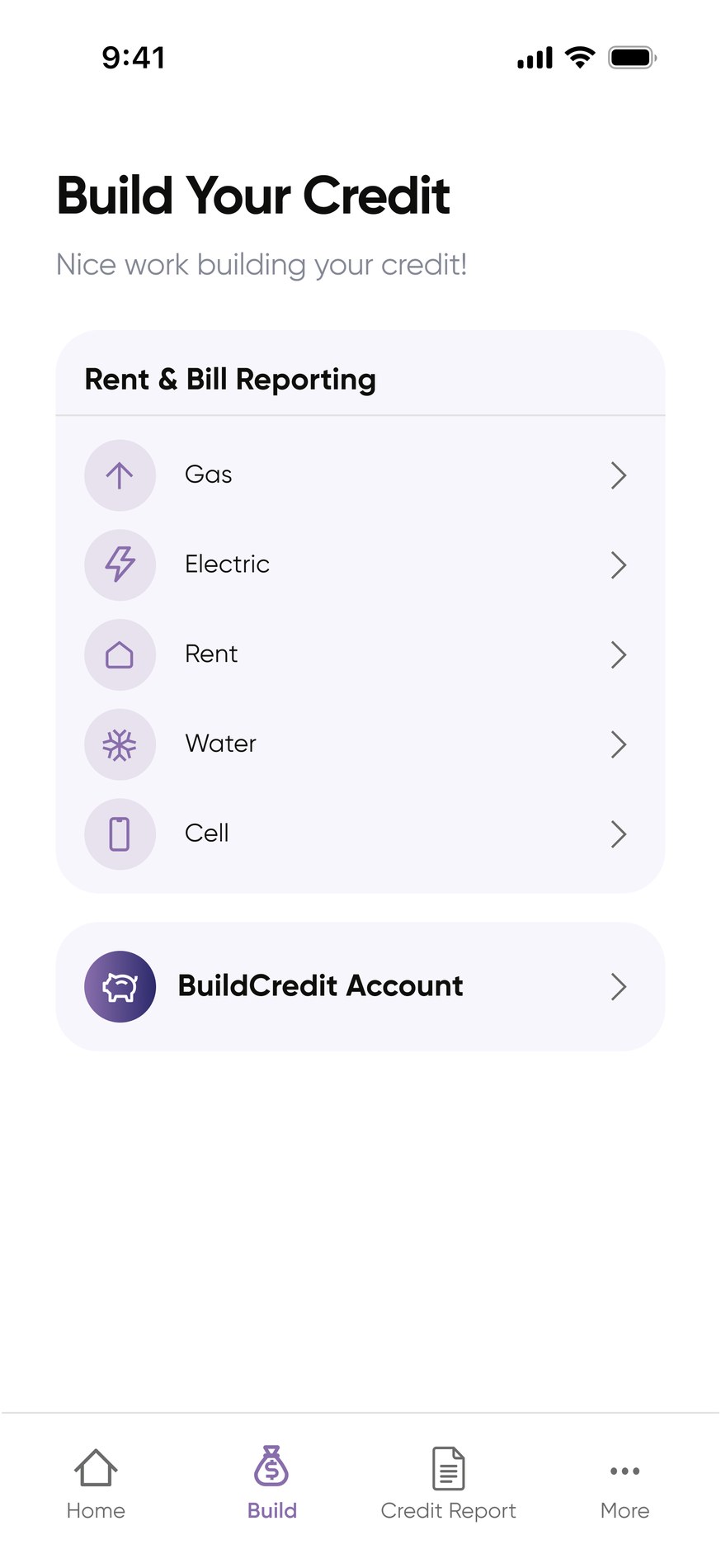Viewport: 721px width, 1568px height.
Task: Open Rent reporting details
Action: [x=360, y=654]
